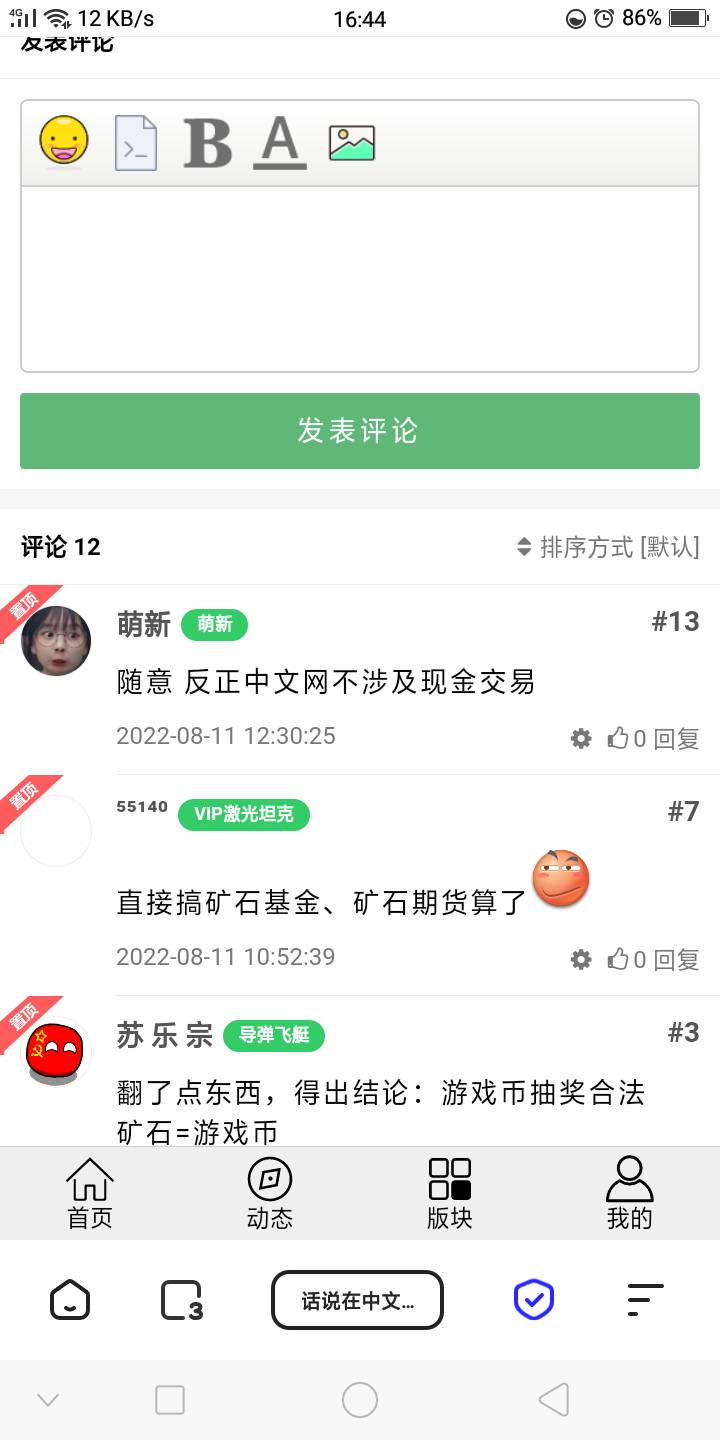This screenshot has height=1440, width=720.
Task: Switch to the 版块 tab
Action: tap(450, 1193)
